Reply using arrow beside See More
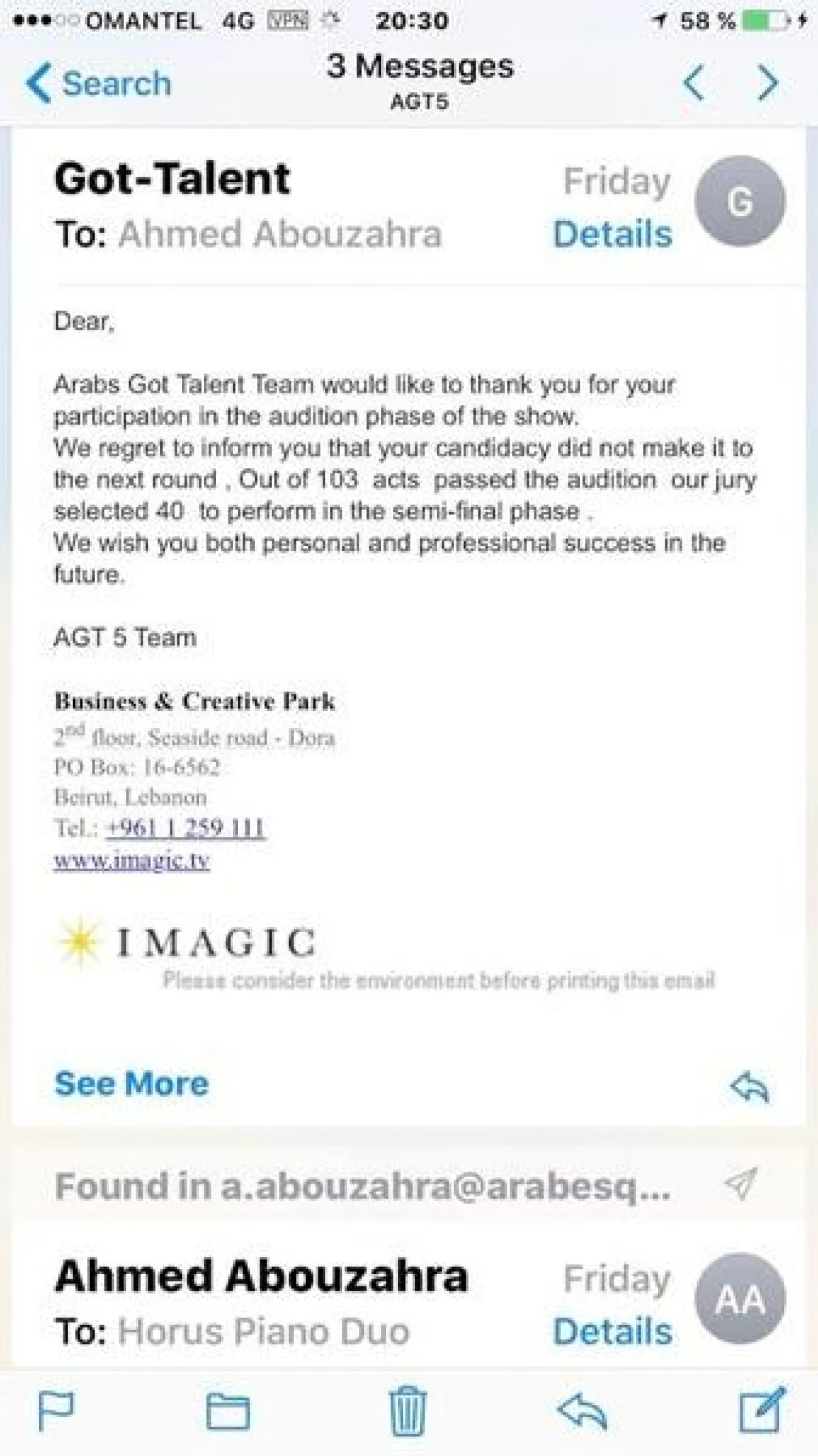The image size is (818, 1456). coord(749,1087)
